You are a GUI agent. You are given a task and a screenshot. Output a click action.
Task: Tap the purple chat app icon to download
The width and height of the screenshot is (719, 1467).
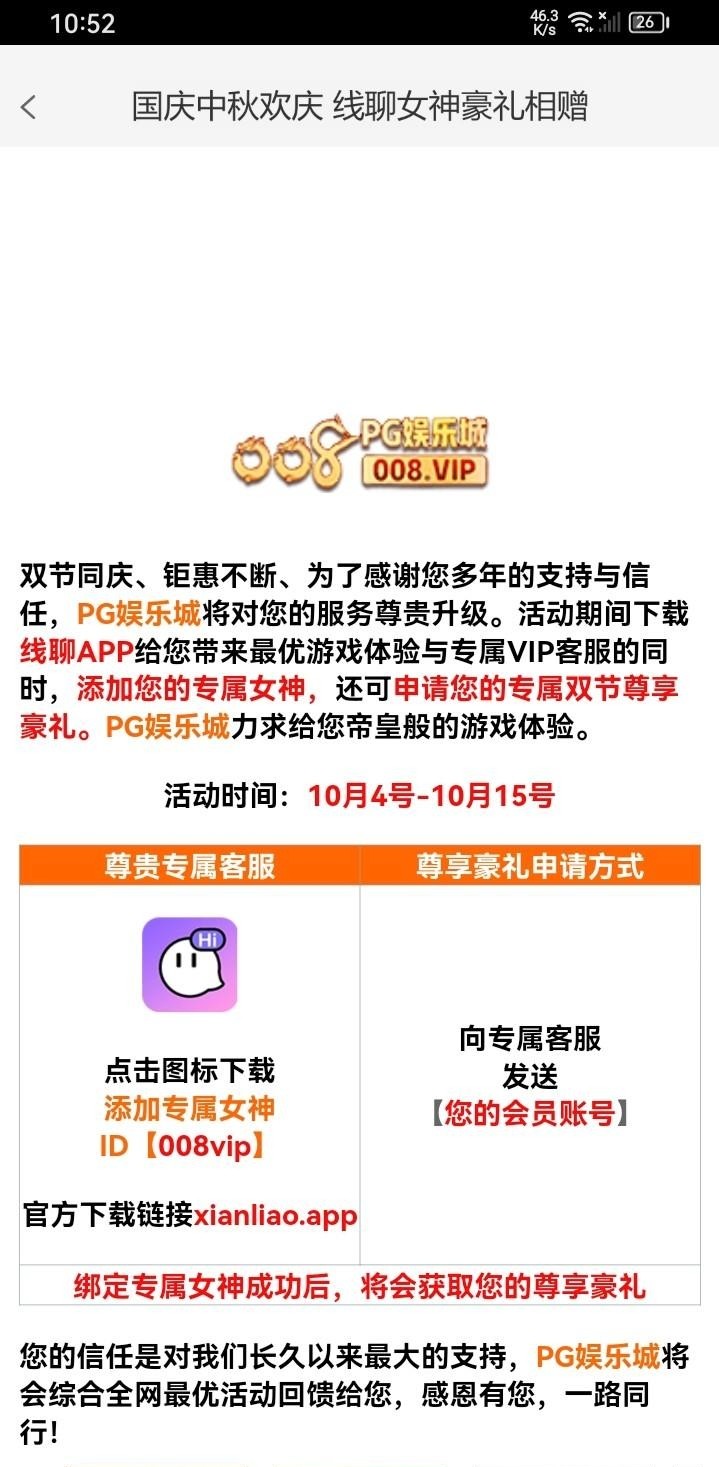click(x=190, y=964)
